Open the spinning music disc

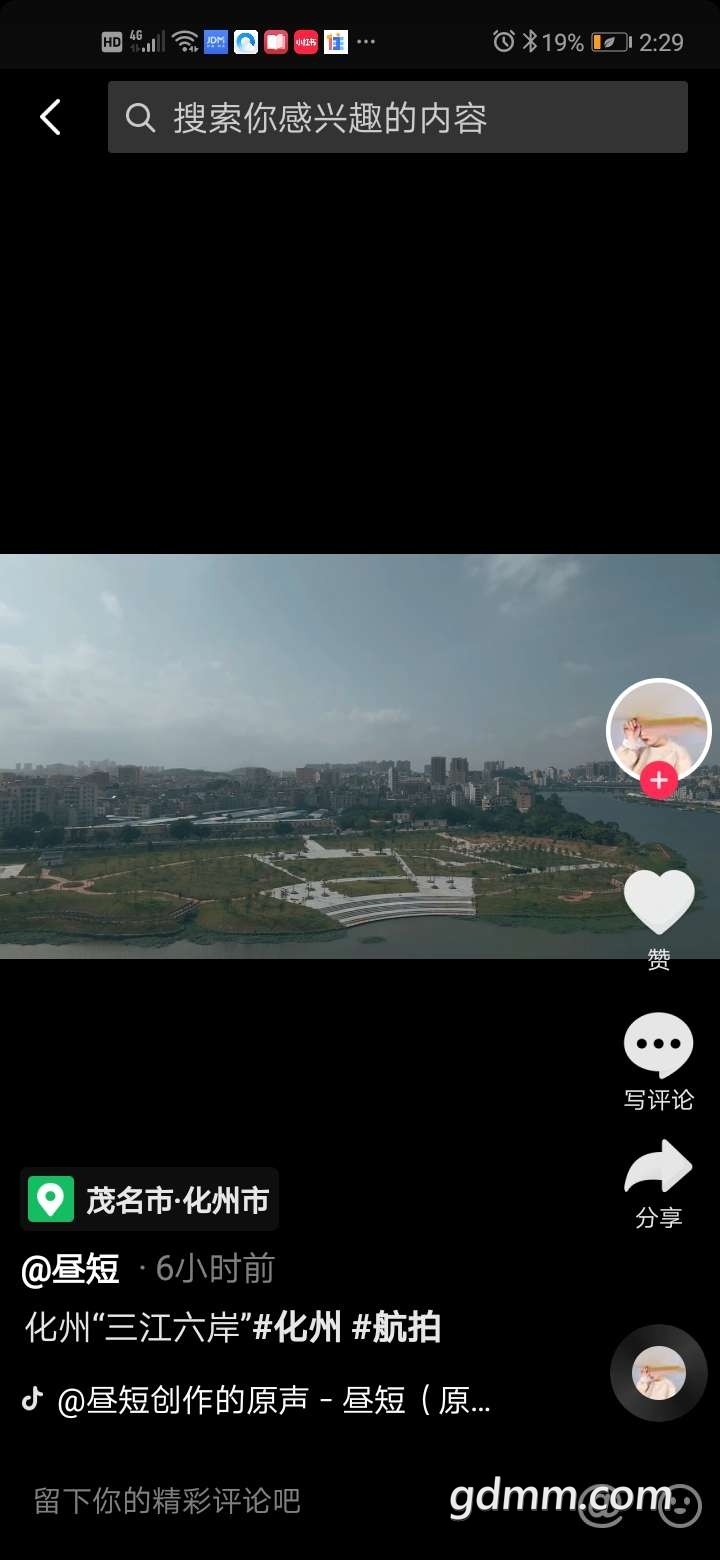[x=658, y=1373]
